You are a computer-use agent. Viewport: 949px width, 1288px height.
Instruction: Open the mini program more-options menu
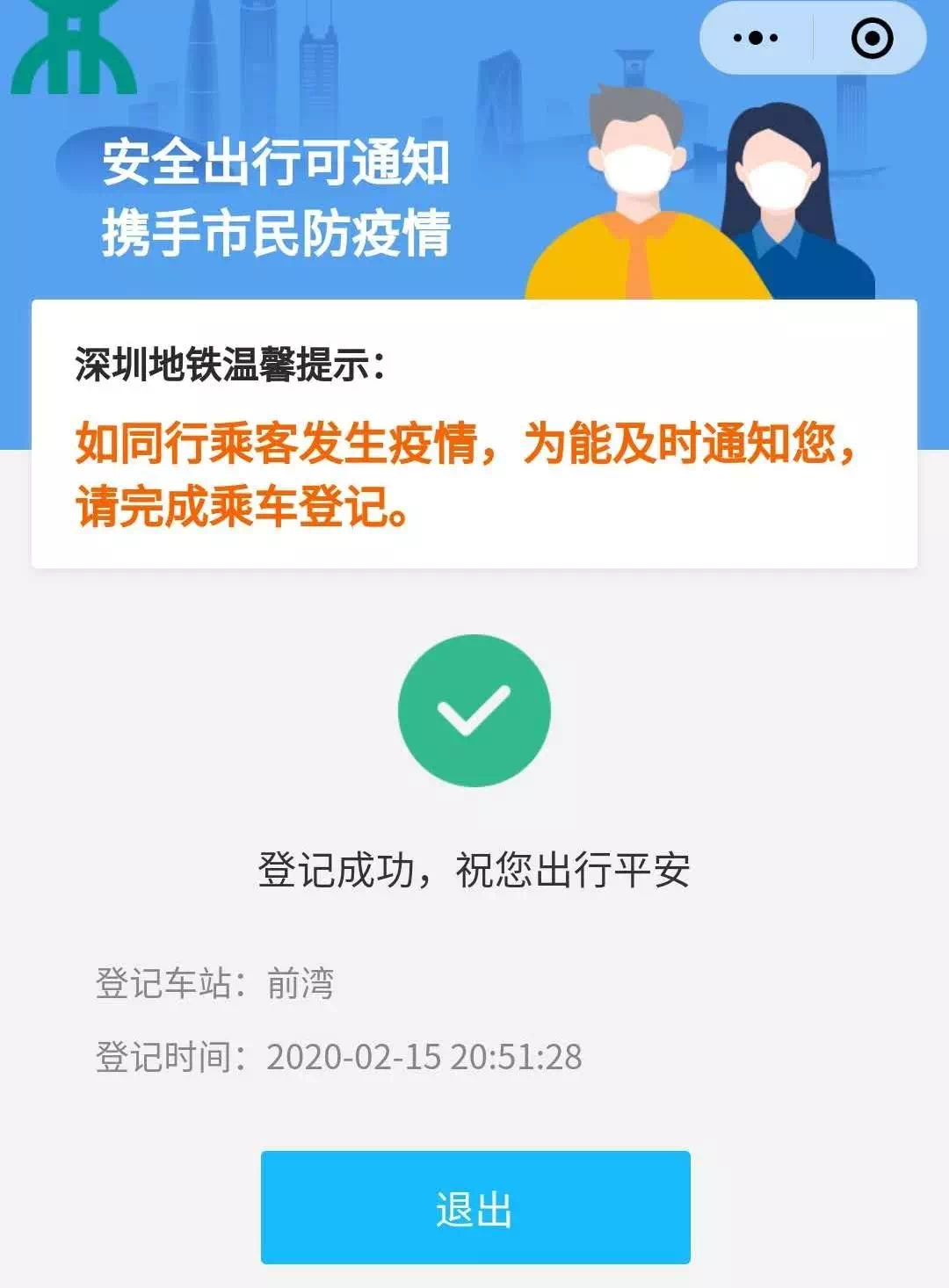[756, 38]
